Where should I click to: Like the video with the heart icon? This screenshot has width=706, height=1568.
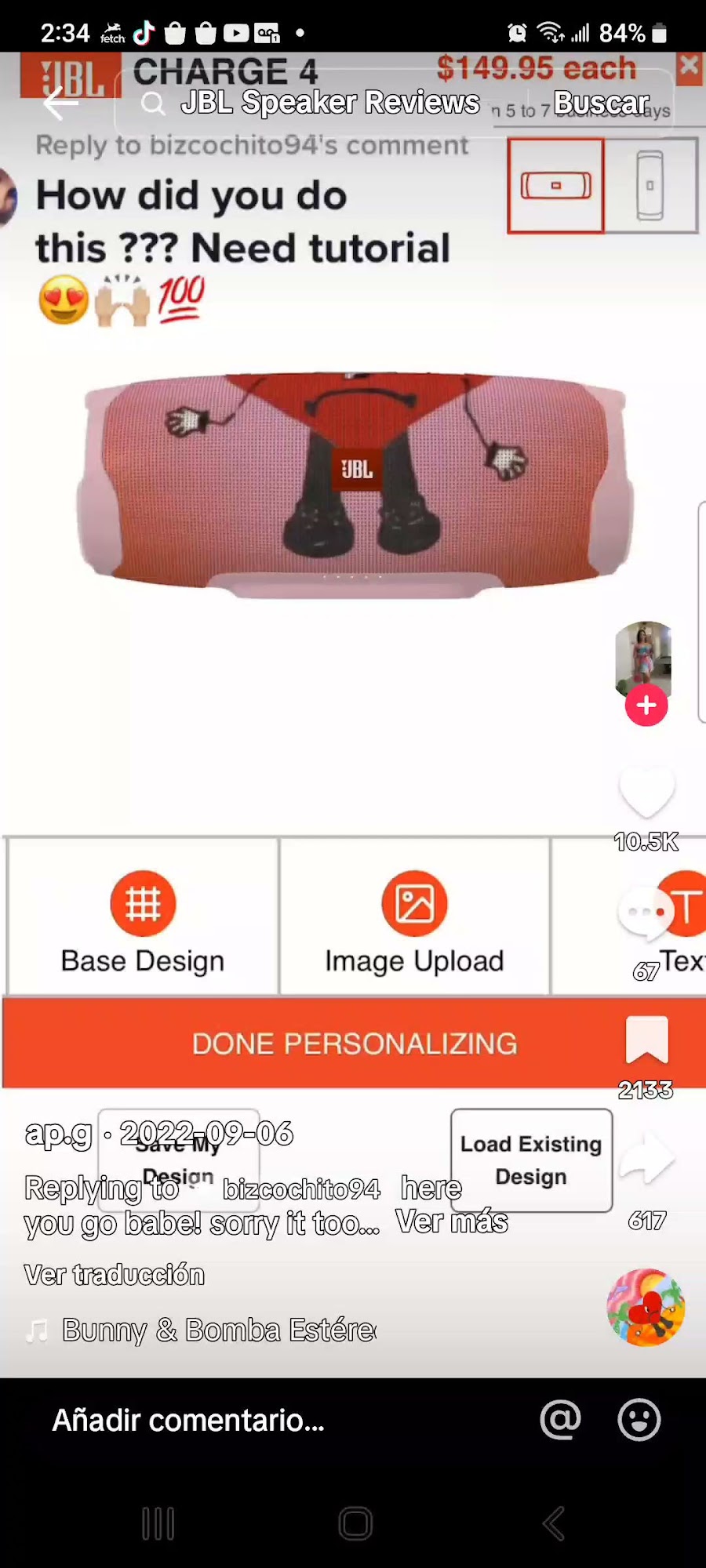(646, 793)
